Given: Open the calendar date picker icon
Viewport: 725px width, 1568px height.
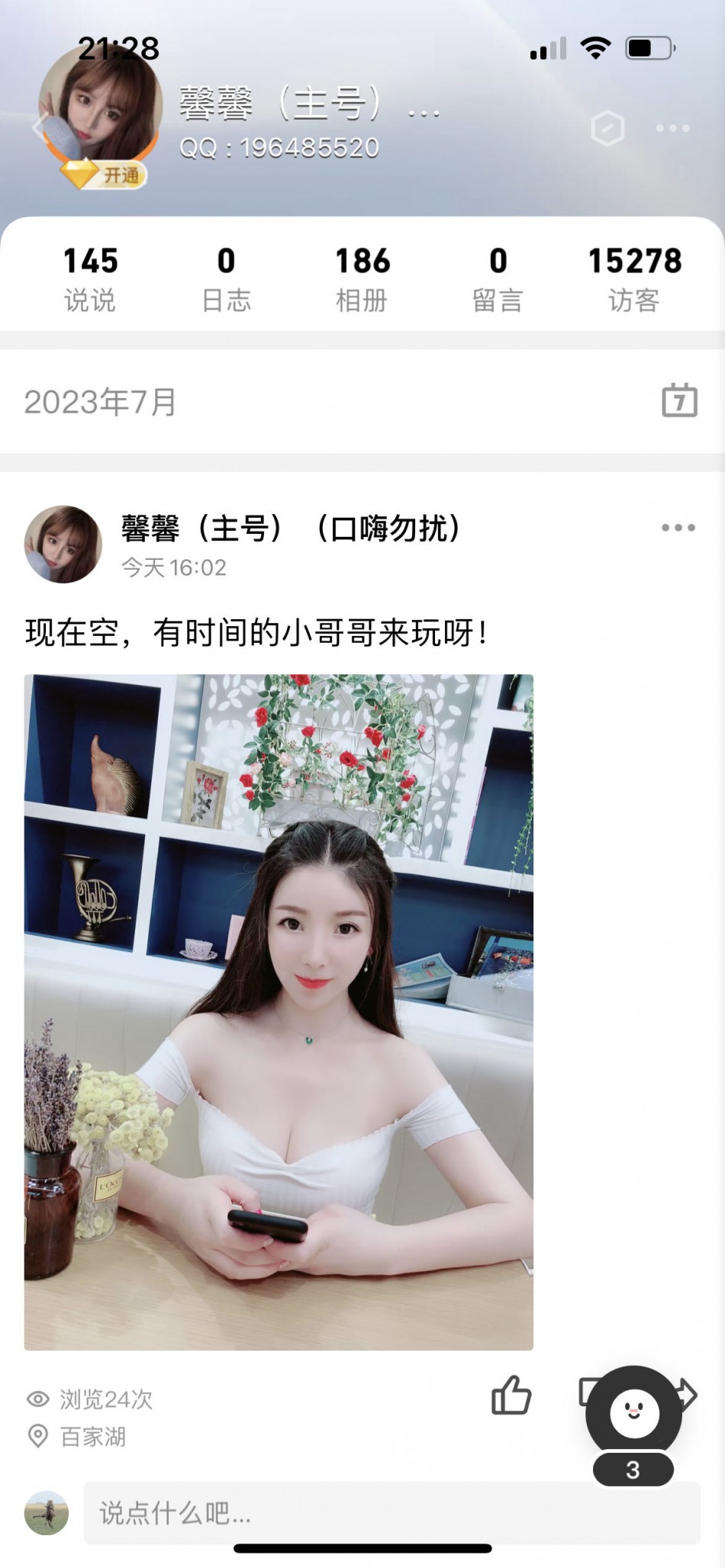Looking at the screenshot, I should point(679,400).
